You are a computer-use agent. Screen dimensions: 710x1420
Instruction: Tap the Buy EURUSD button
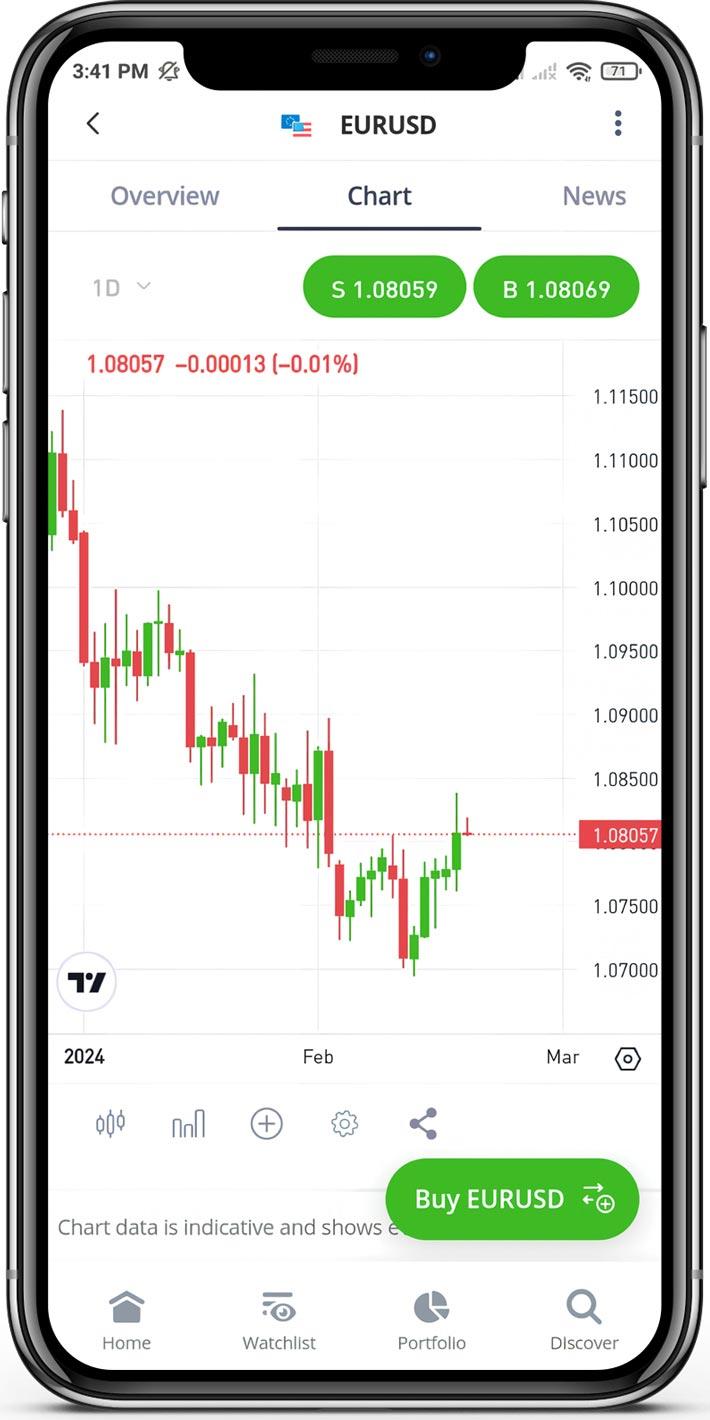click(512, 1199)
